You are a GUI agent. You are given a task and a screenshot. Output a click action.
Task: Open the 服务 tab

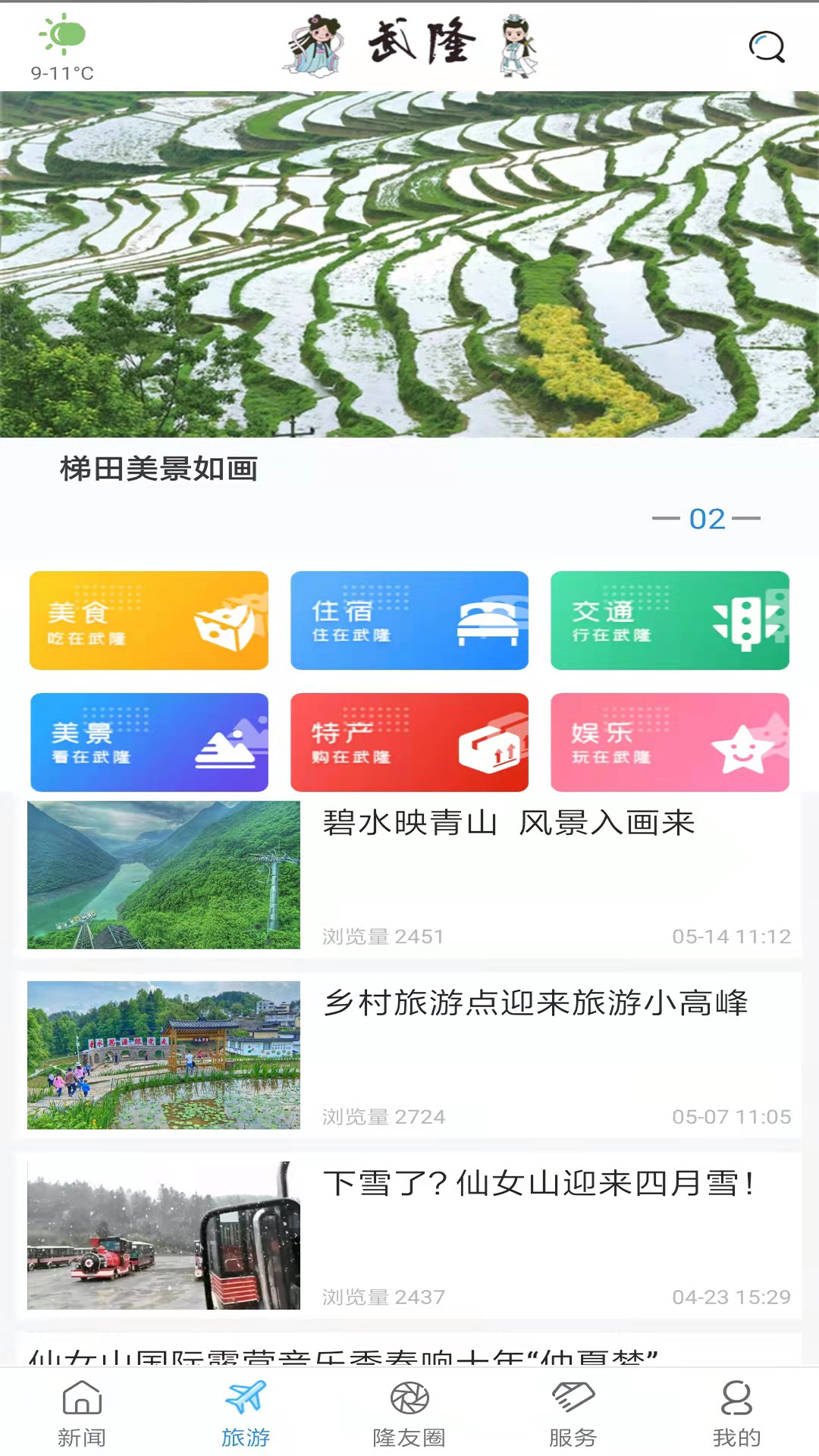pyautogui.click(x=573, y=1412)
